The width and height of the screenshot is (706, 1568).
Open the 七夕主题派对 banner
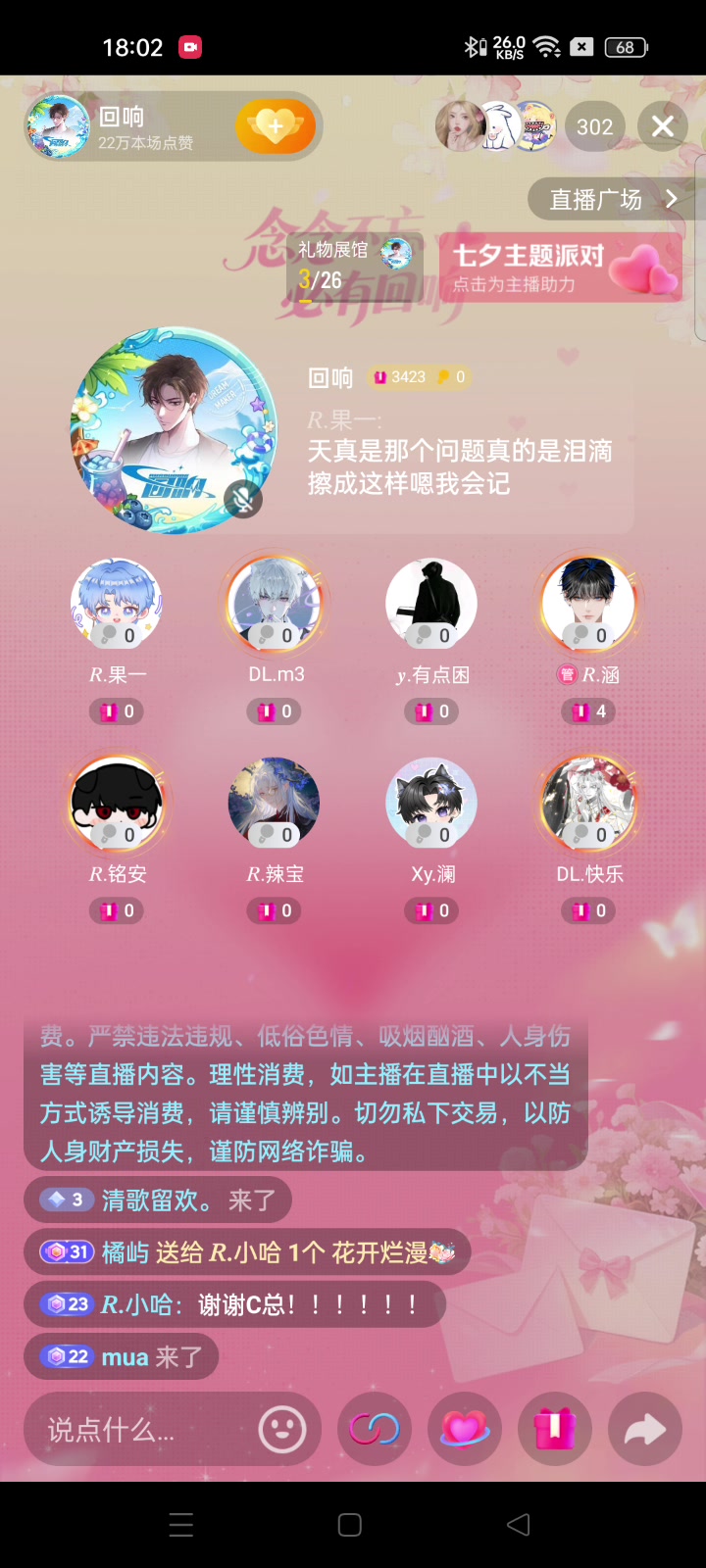point(561,268)
